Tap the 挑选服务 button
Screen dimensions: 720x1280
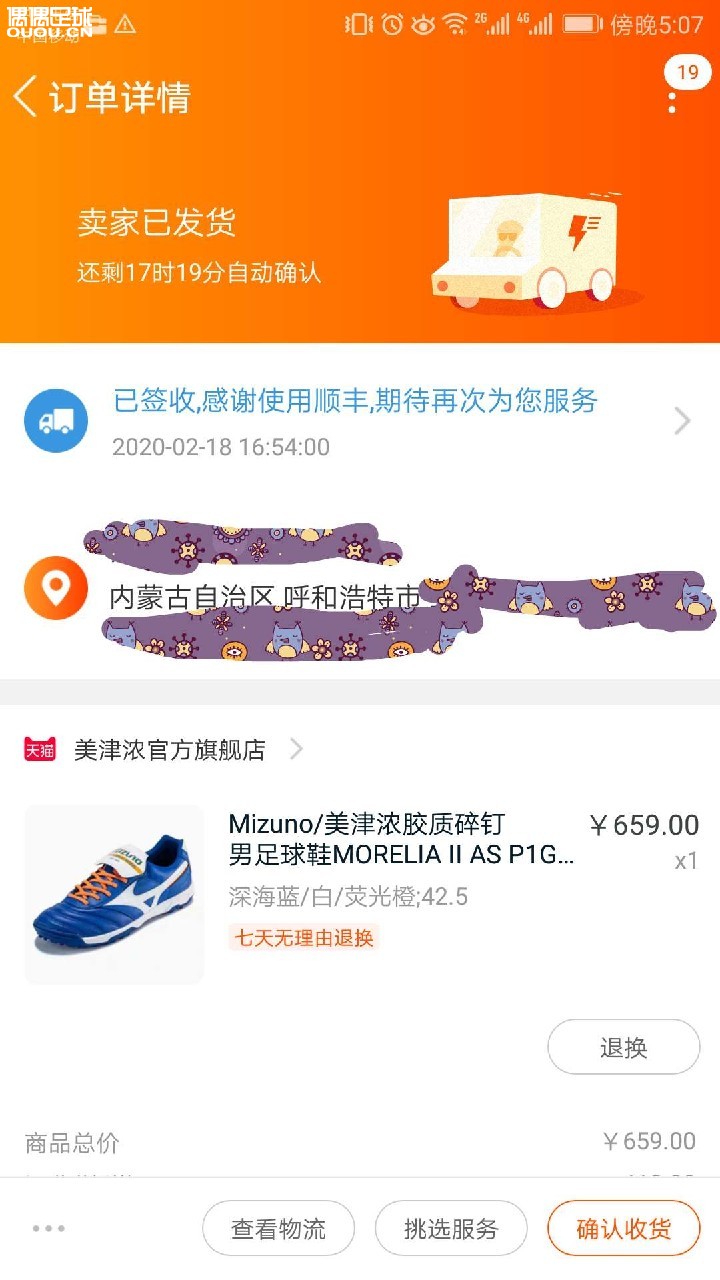click(x=450, y=1228)
